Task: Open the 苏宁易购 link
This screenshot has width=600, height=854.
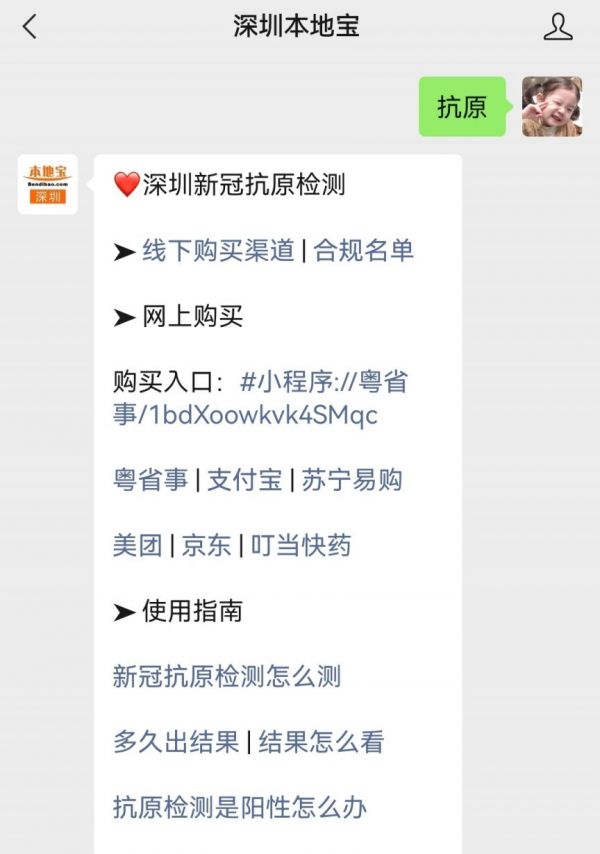Action: pos(351,480)
